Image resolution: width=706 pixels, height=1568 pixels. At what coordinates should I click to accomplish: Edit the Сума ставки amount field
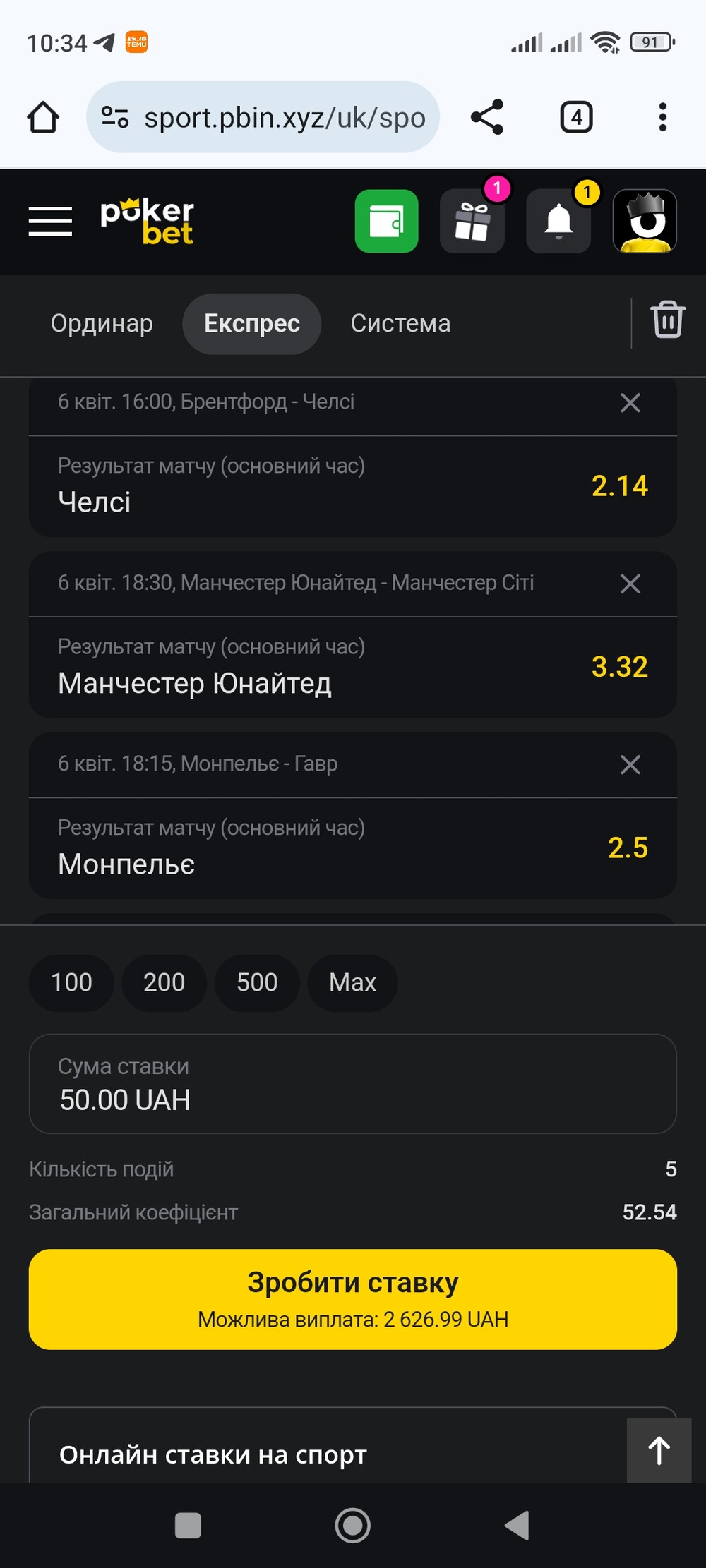coord(353,1084)
